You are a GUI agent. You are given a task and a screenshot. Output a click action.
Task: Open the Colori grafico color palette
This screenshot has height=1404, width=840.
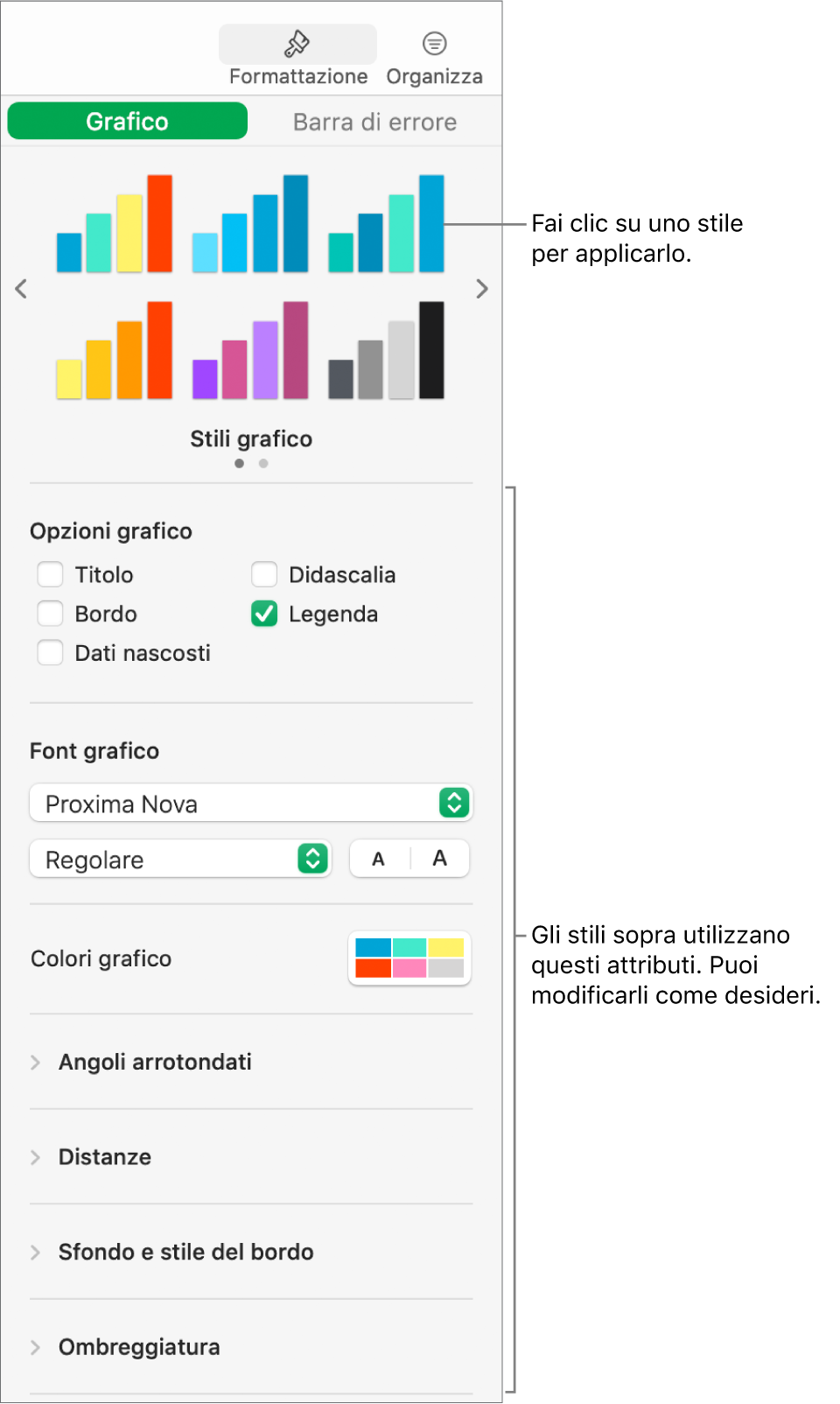coord(409,958)
